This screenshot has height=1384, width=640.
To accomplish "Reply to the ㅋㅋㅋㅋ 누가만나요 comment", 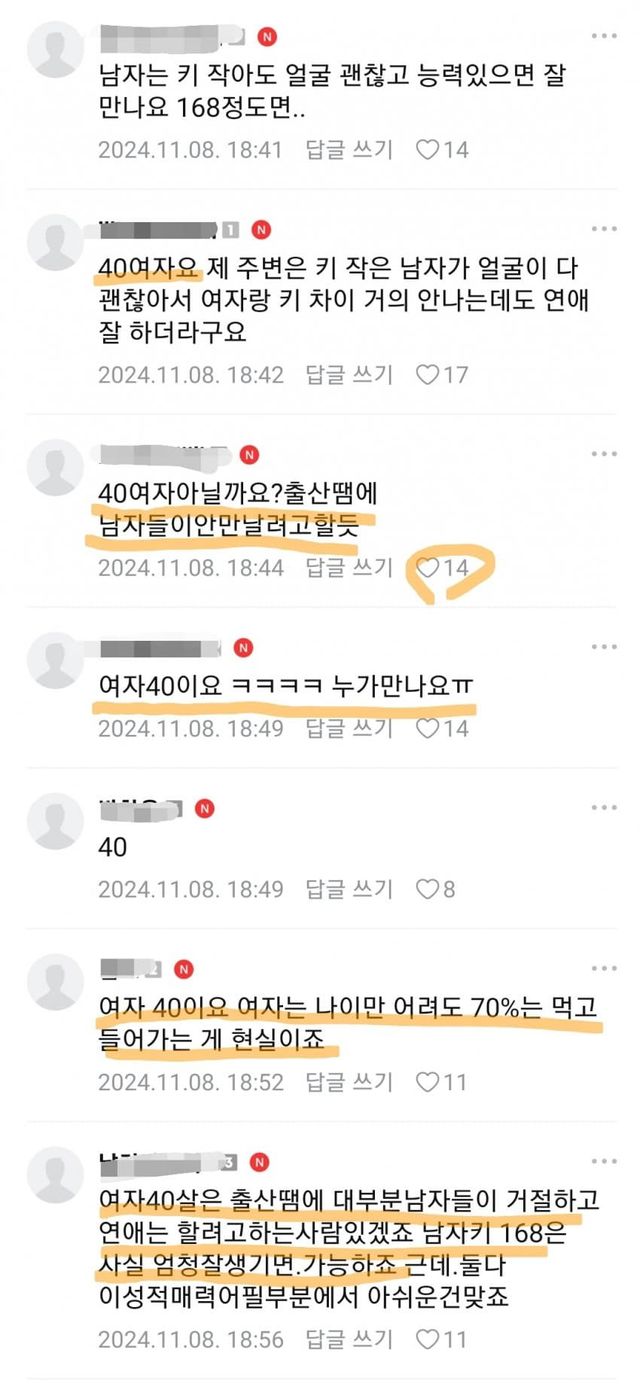I will click(x=349, y=728).
